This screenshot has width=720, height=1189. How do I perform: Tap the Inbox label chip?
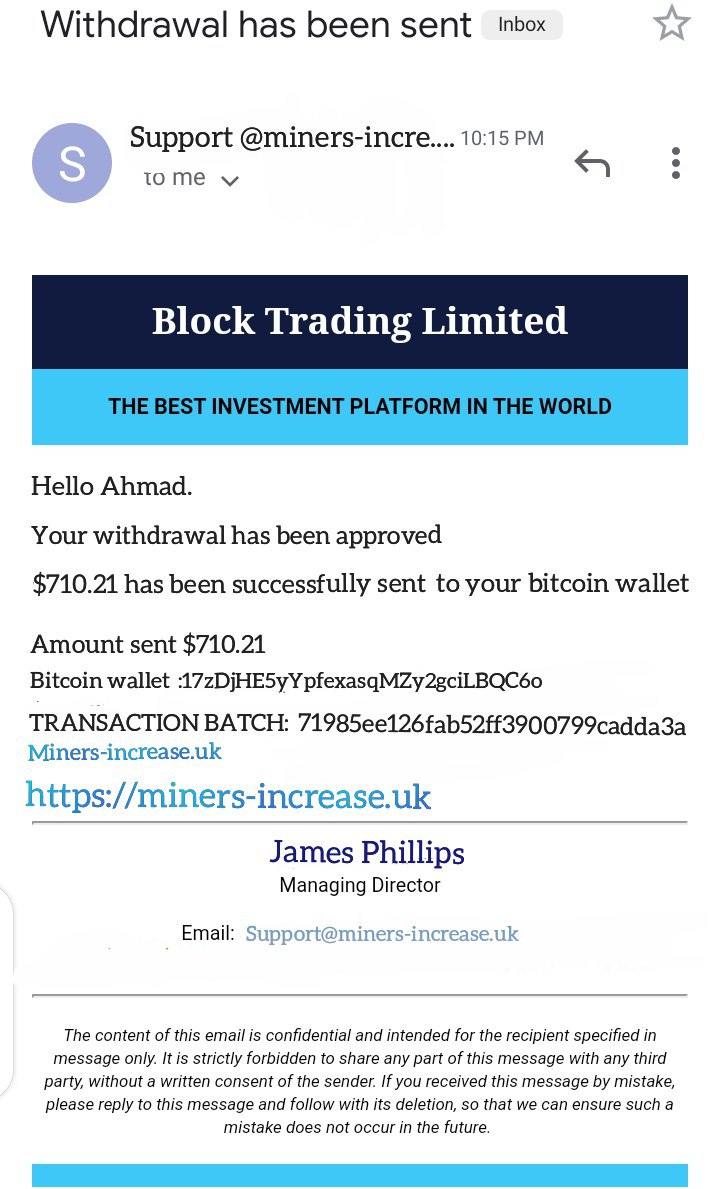(522, 25)
